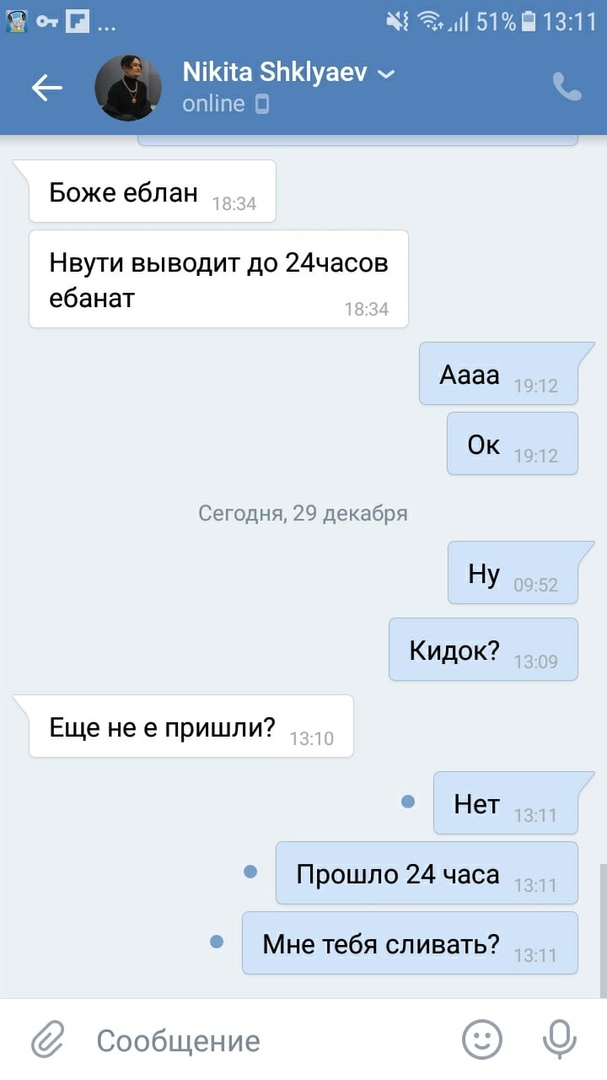Record a voice message with the microphone
The width and height of the screenshot is (607, 1080).
pyautogui.click(x=559, y=1040)
